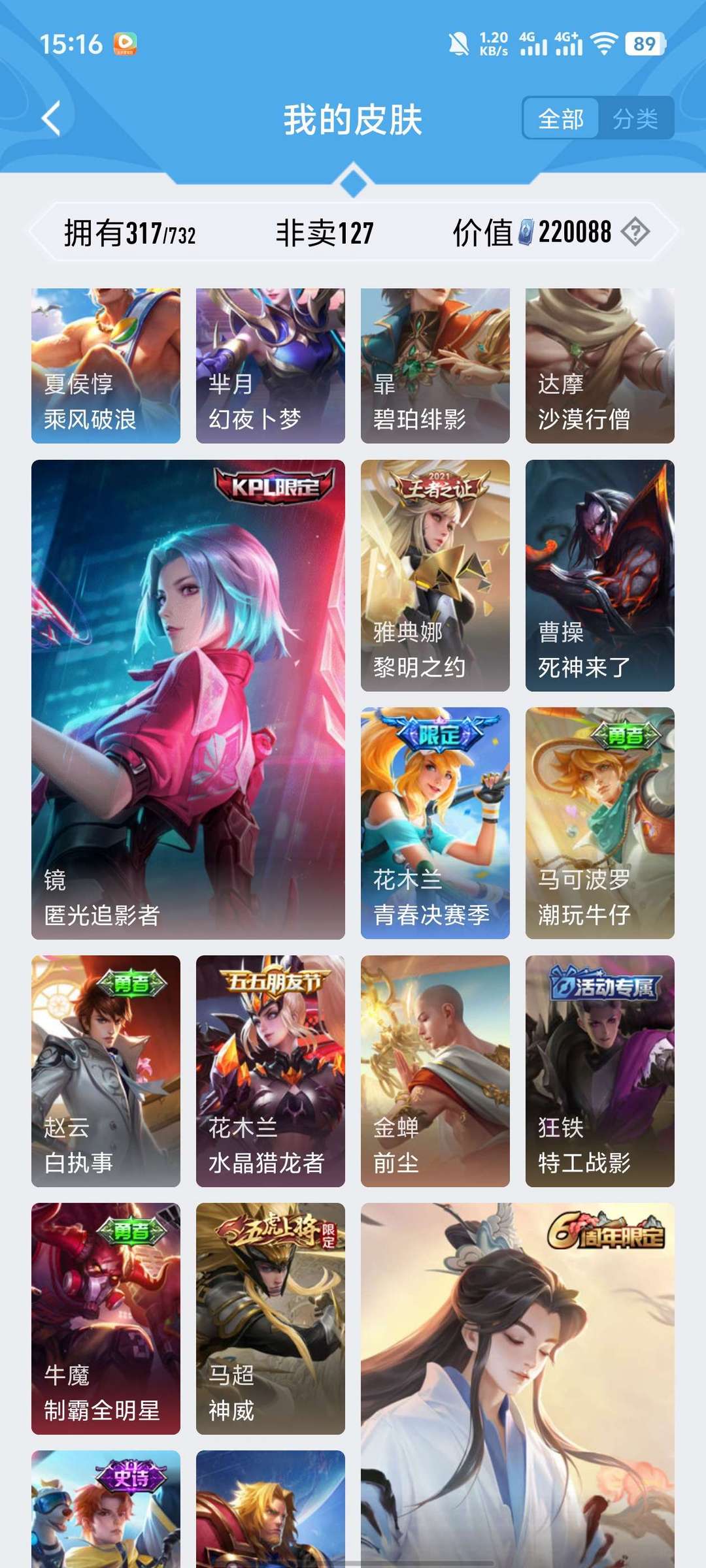Image resolution: width=706 pixels, height=1568 pixels.
Task: Open 达摩 沙漠行僧 skin
Action: [x=600, y=366]
